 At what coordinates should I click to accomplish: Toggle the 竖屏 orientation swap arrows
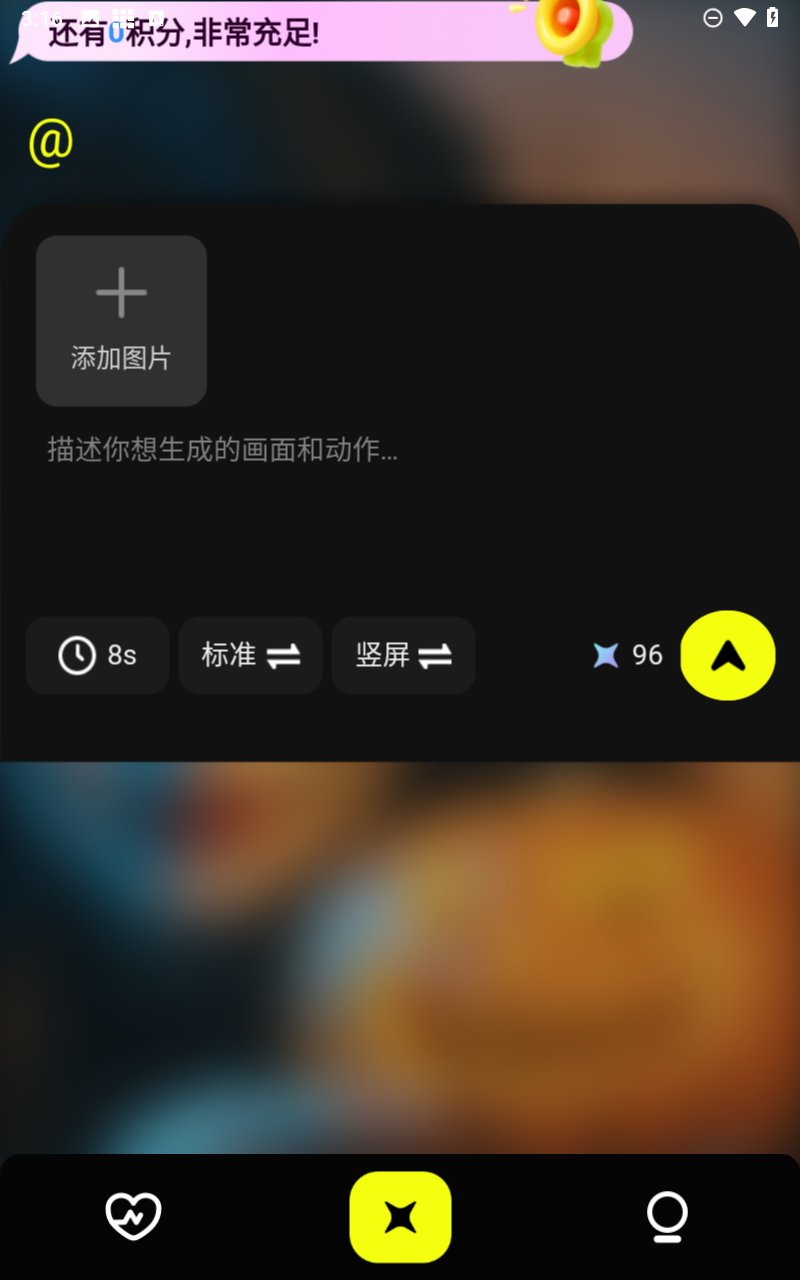435,655
